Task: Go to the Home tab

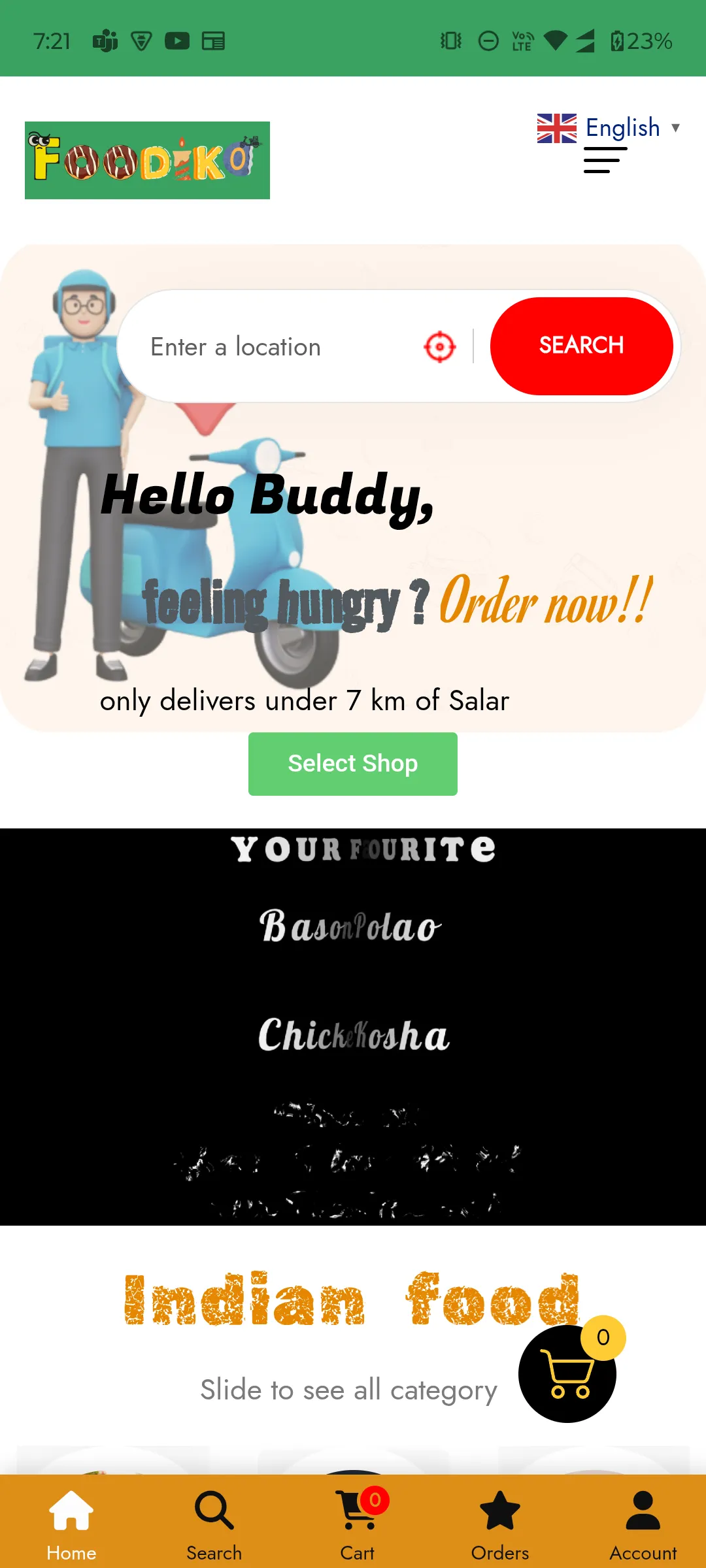Action: (x=71, y=1522)
